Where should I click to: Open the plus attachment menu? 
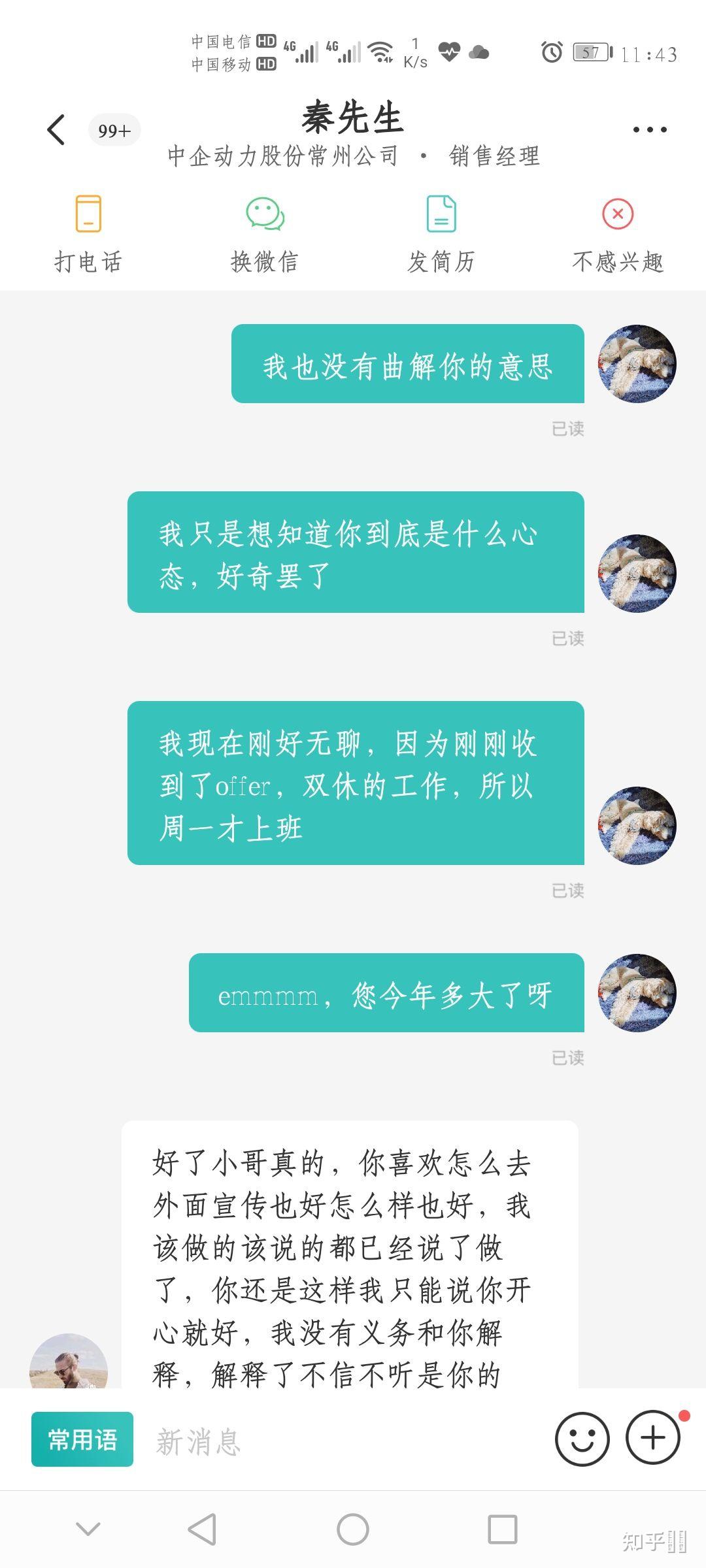(653, 1437)
